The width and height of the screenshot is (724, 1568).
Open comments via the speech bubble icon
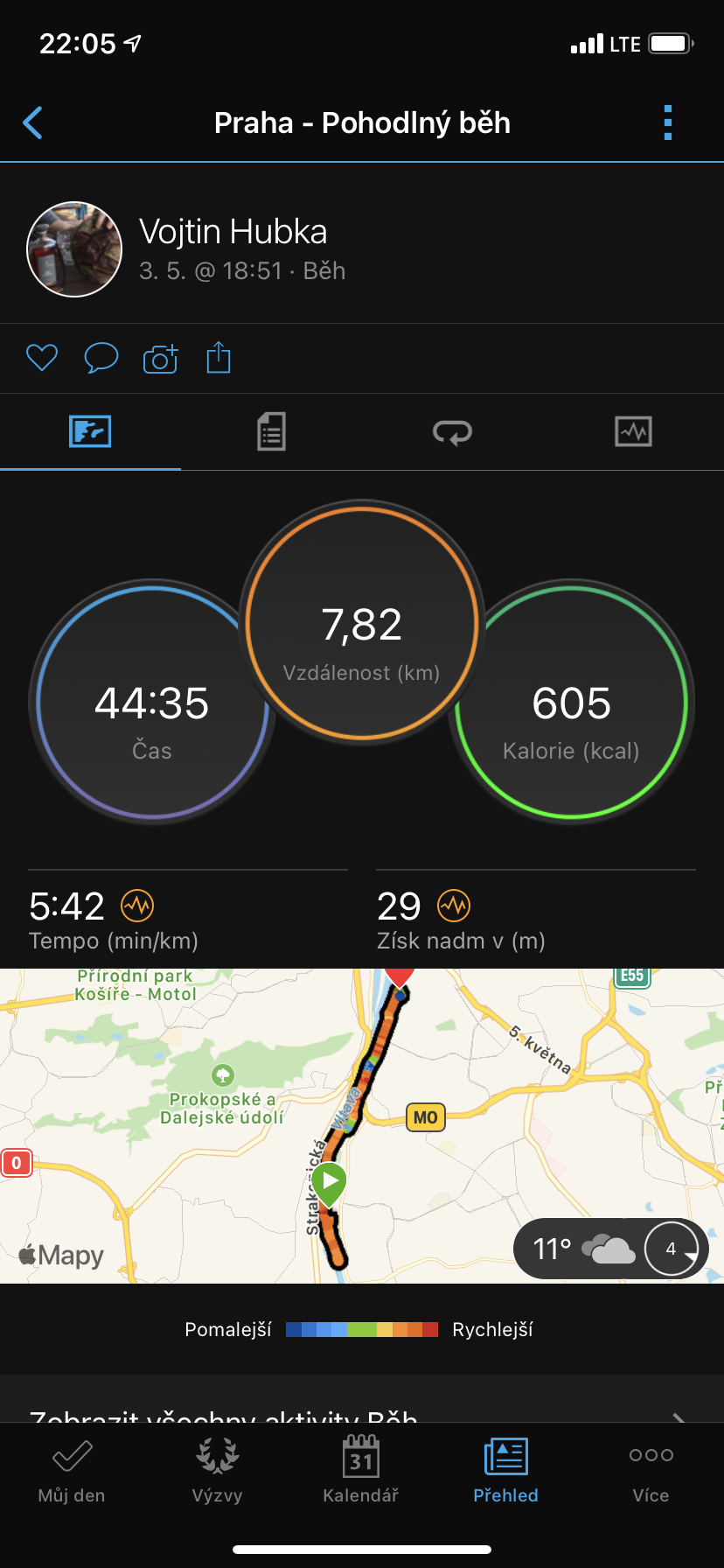(x=101, y=358)
